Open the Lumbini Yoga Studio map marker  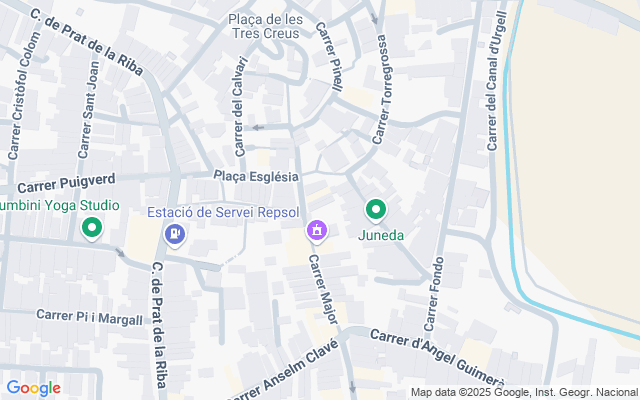(x=92, y=229)
